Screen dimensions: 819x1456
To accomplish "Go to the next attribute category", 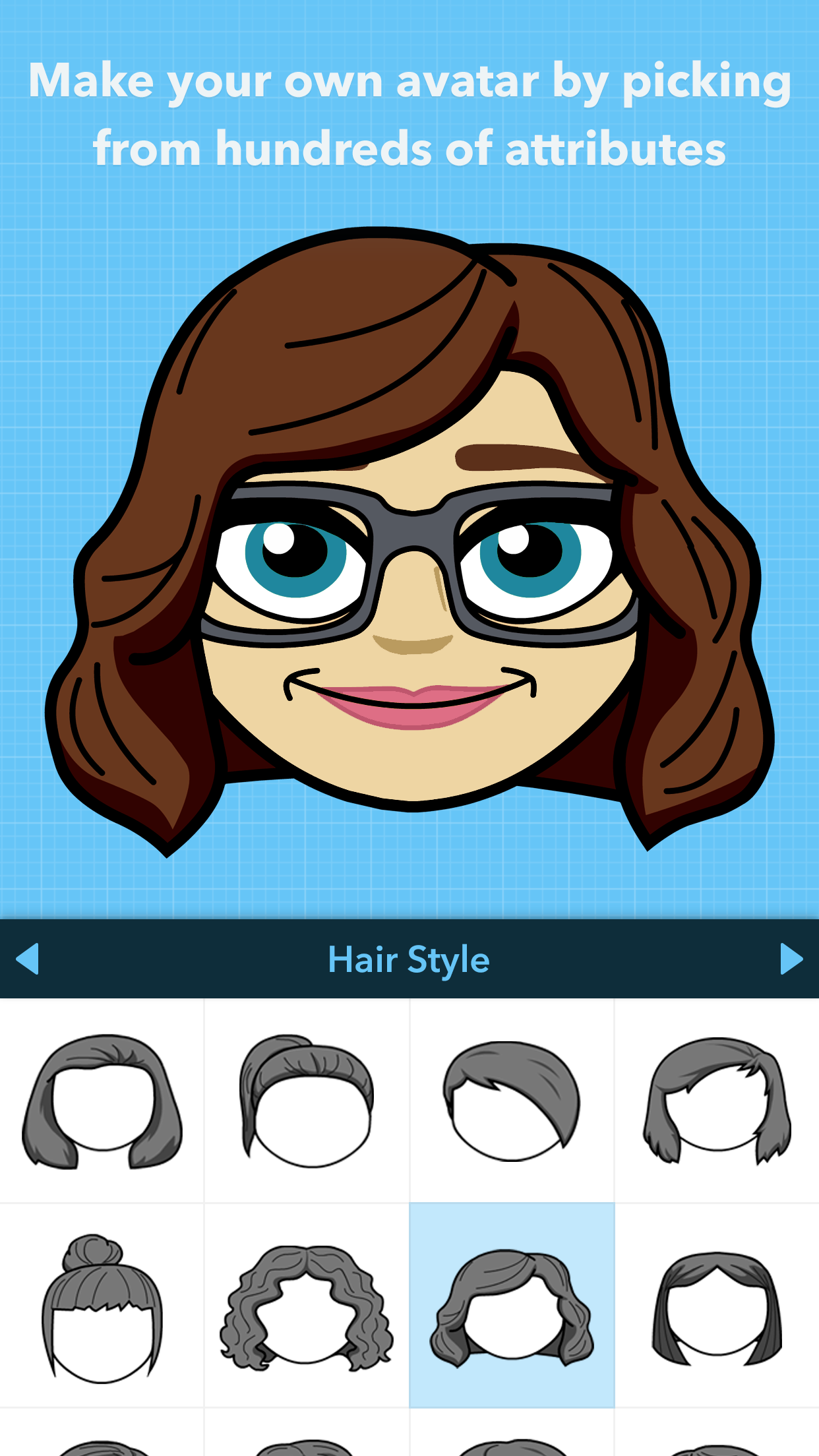I will (x=791, y=959).
